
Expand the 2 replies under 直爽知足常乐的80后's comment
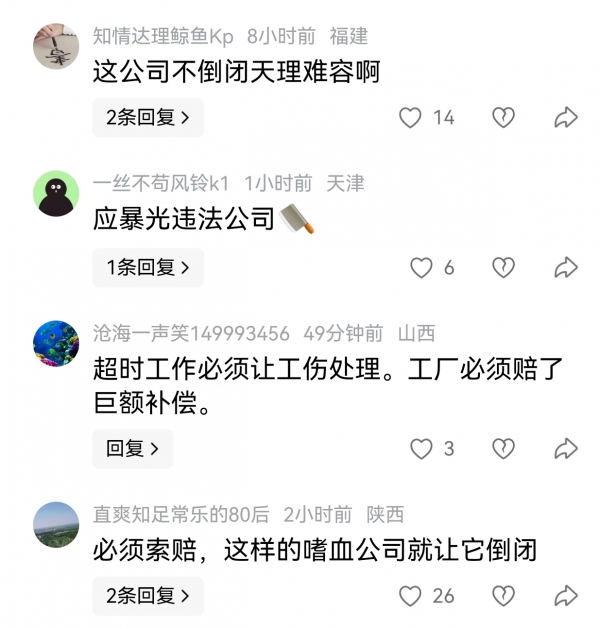coord(148,596)
